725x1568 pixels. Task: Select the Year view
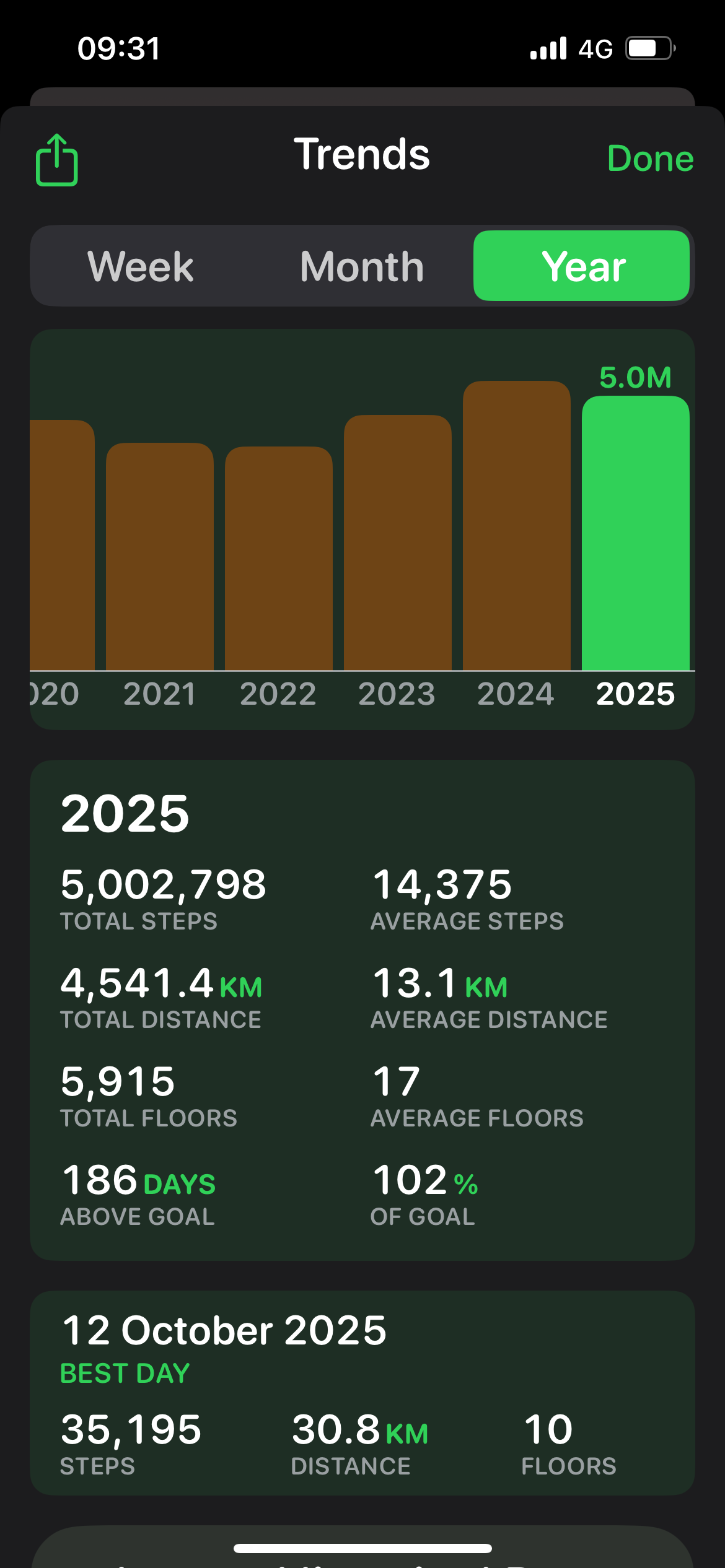click(581, 266)
